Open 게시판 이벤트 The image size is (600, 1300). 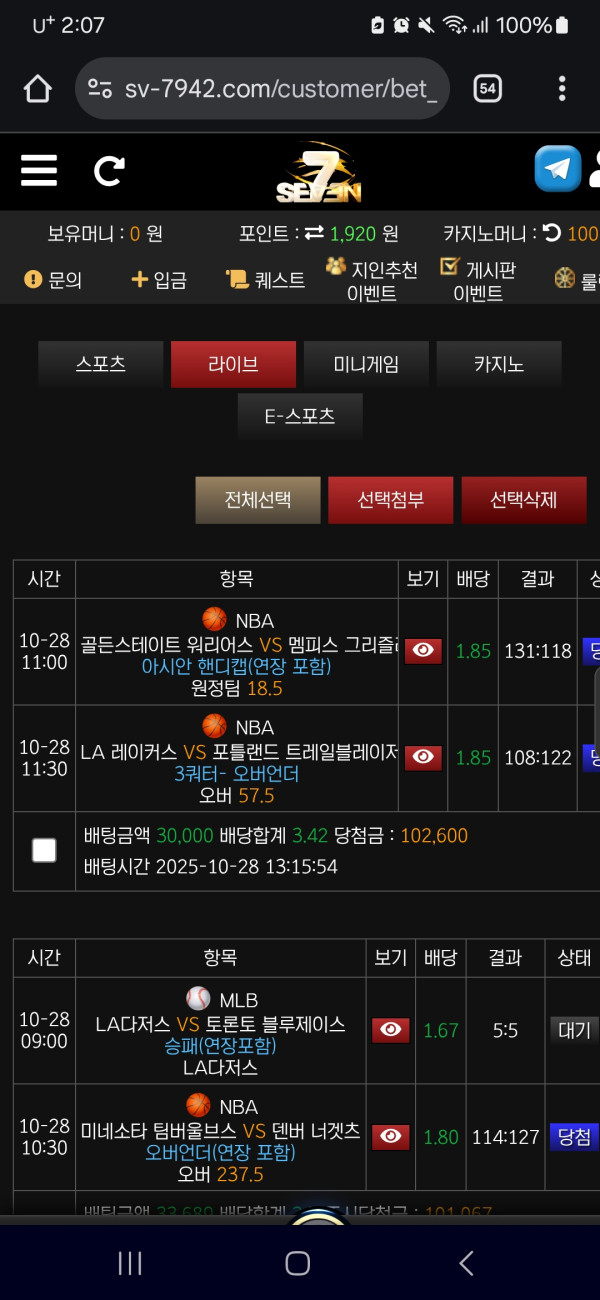[x=477, y=280]
